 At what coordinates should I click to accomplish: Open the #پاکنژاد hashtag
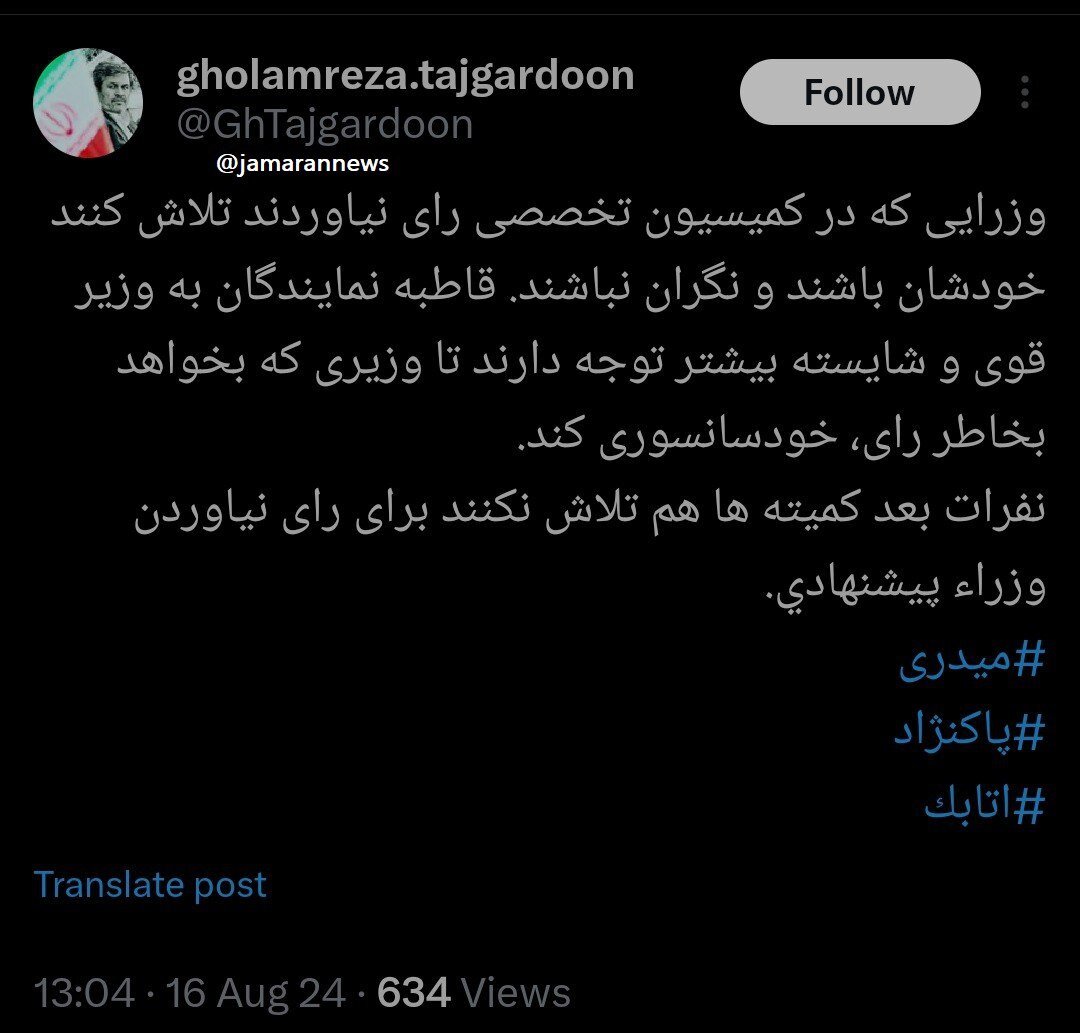point(968,735)
